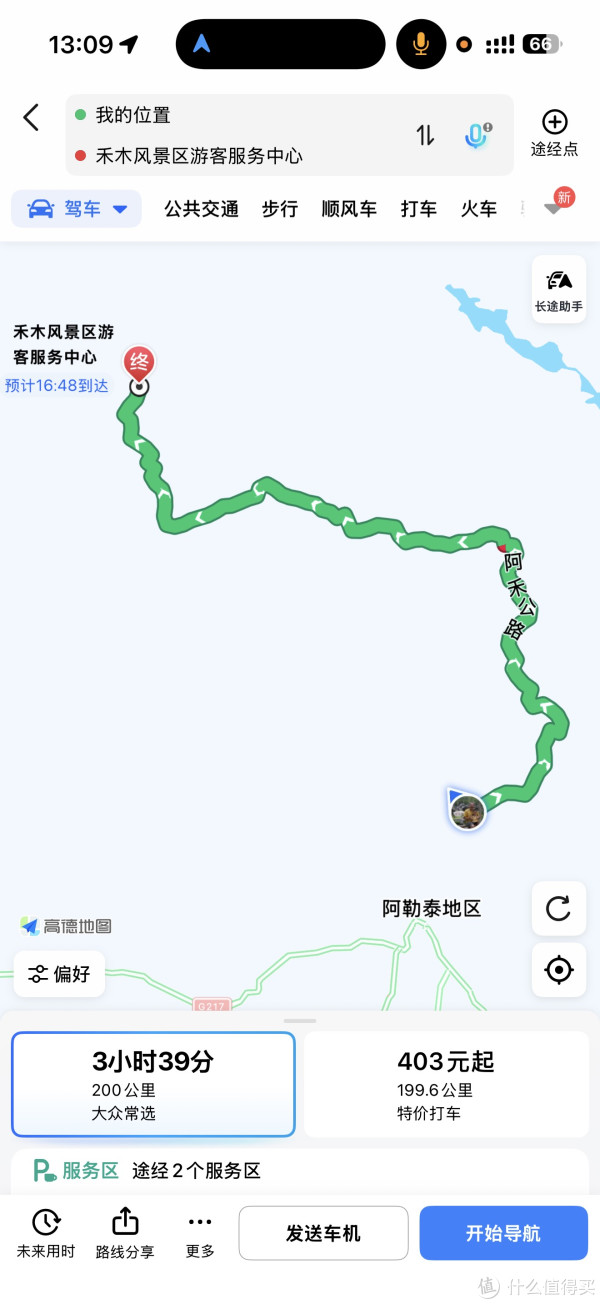The width and height of the screenshot is (600, 1304).
Task: Refresh the route
Action: [559, 909]
